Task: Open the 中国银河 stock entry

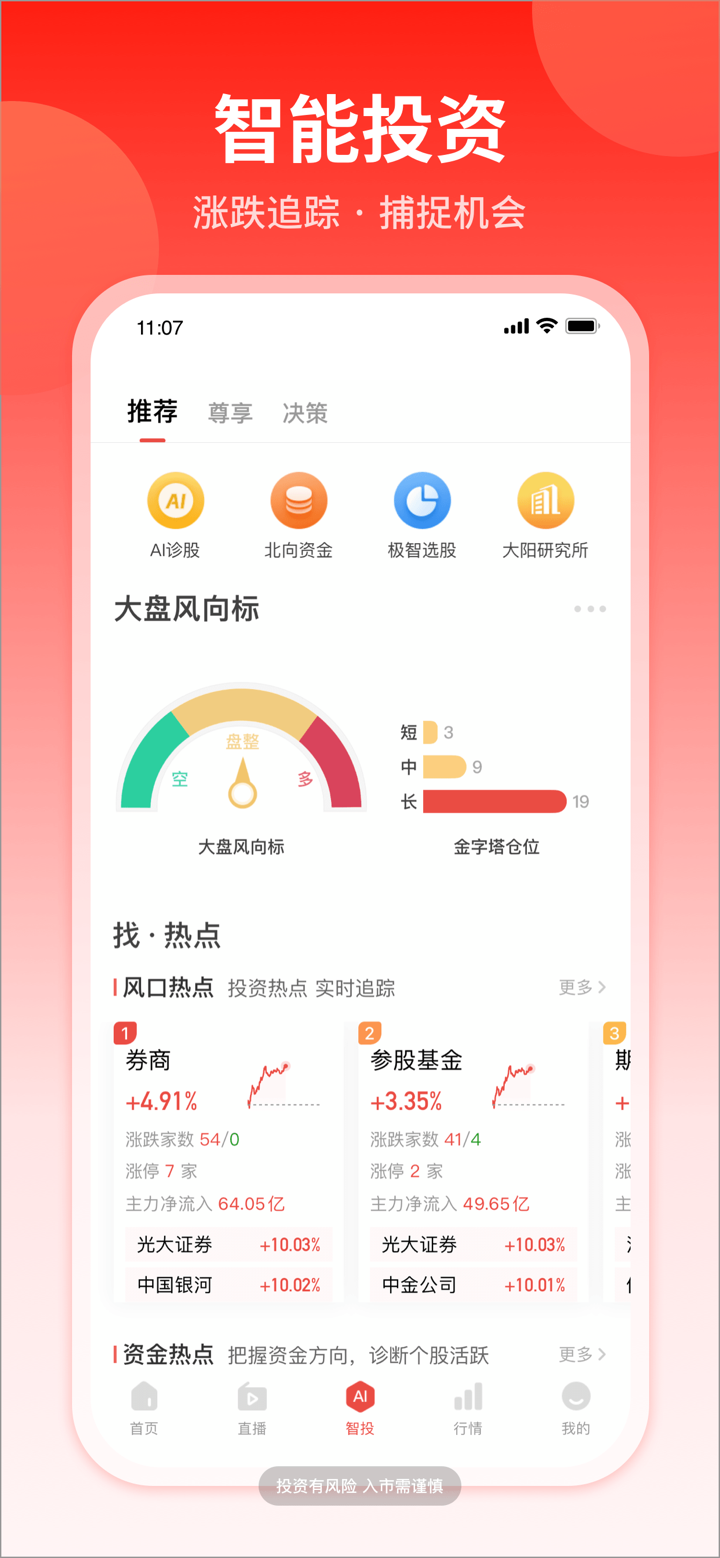Action: pyautogui.click(x=228, y=1285)
